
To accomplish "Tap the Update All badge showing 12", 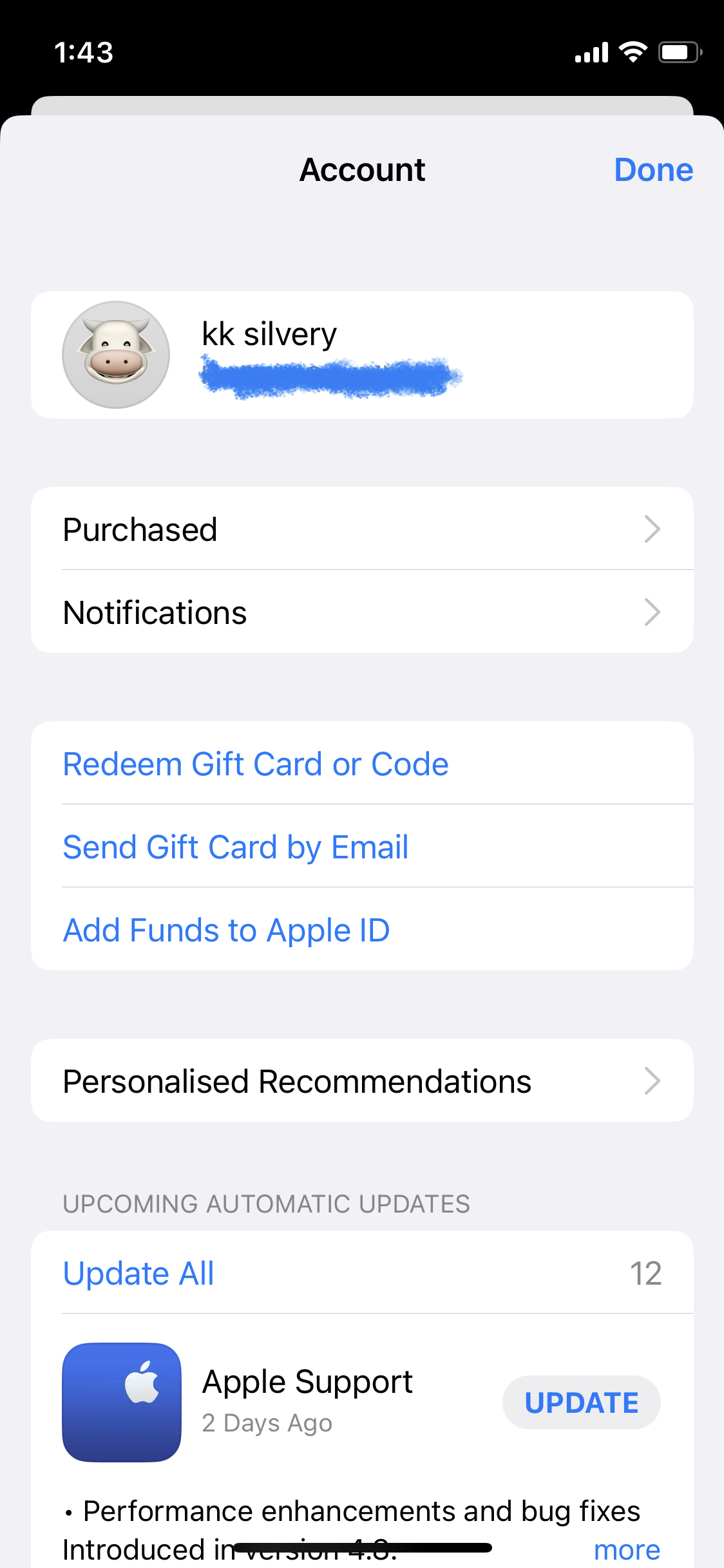I will coord(646,1272).
